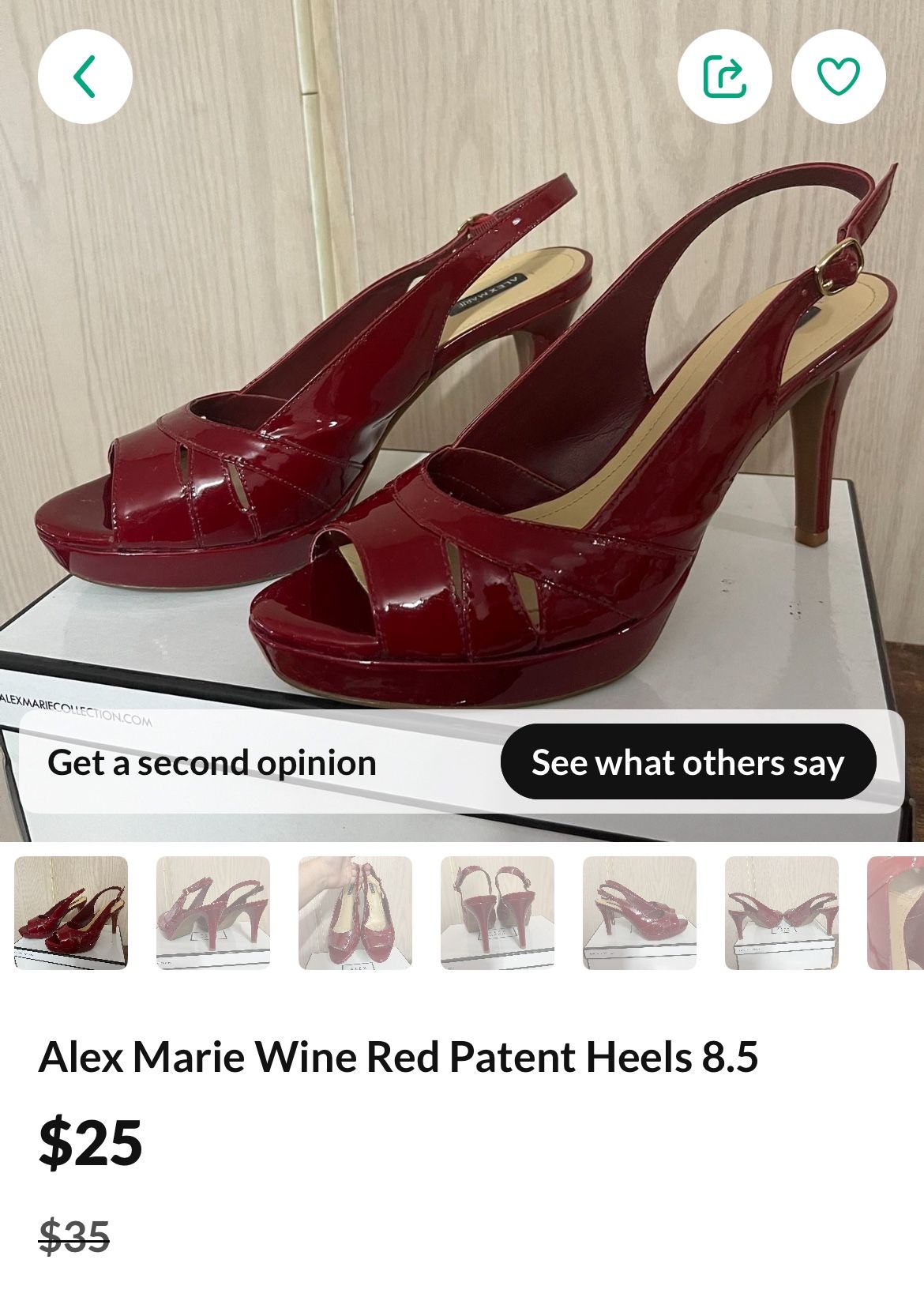Viewport: 924px width, 1316px height.
Task: Open fourth thumbnail showing heels from back
Action: (x=498, y=913)
